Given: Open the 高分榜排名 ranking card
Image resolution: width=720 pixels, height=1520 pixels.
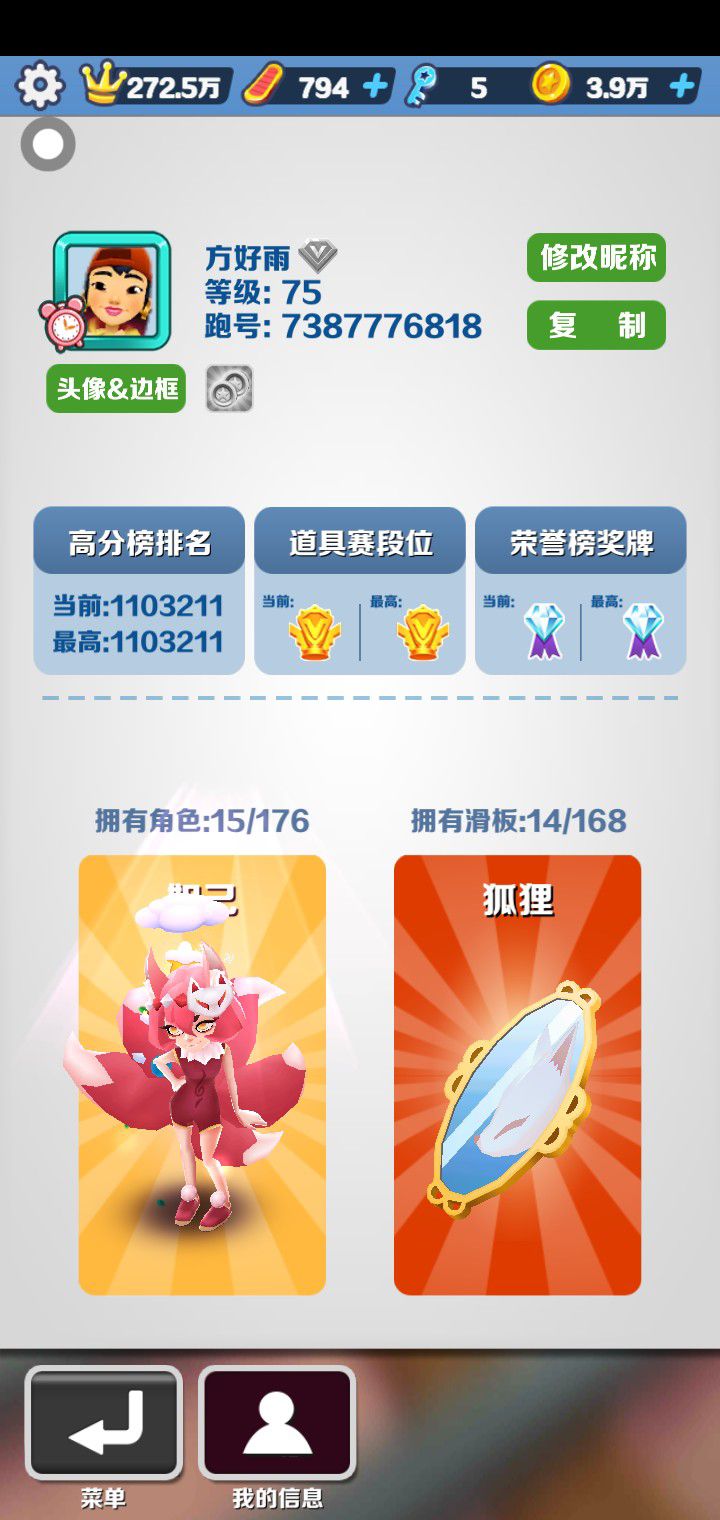Looking at the screenshot, I should coord(139,590).
